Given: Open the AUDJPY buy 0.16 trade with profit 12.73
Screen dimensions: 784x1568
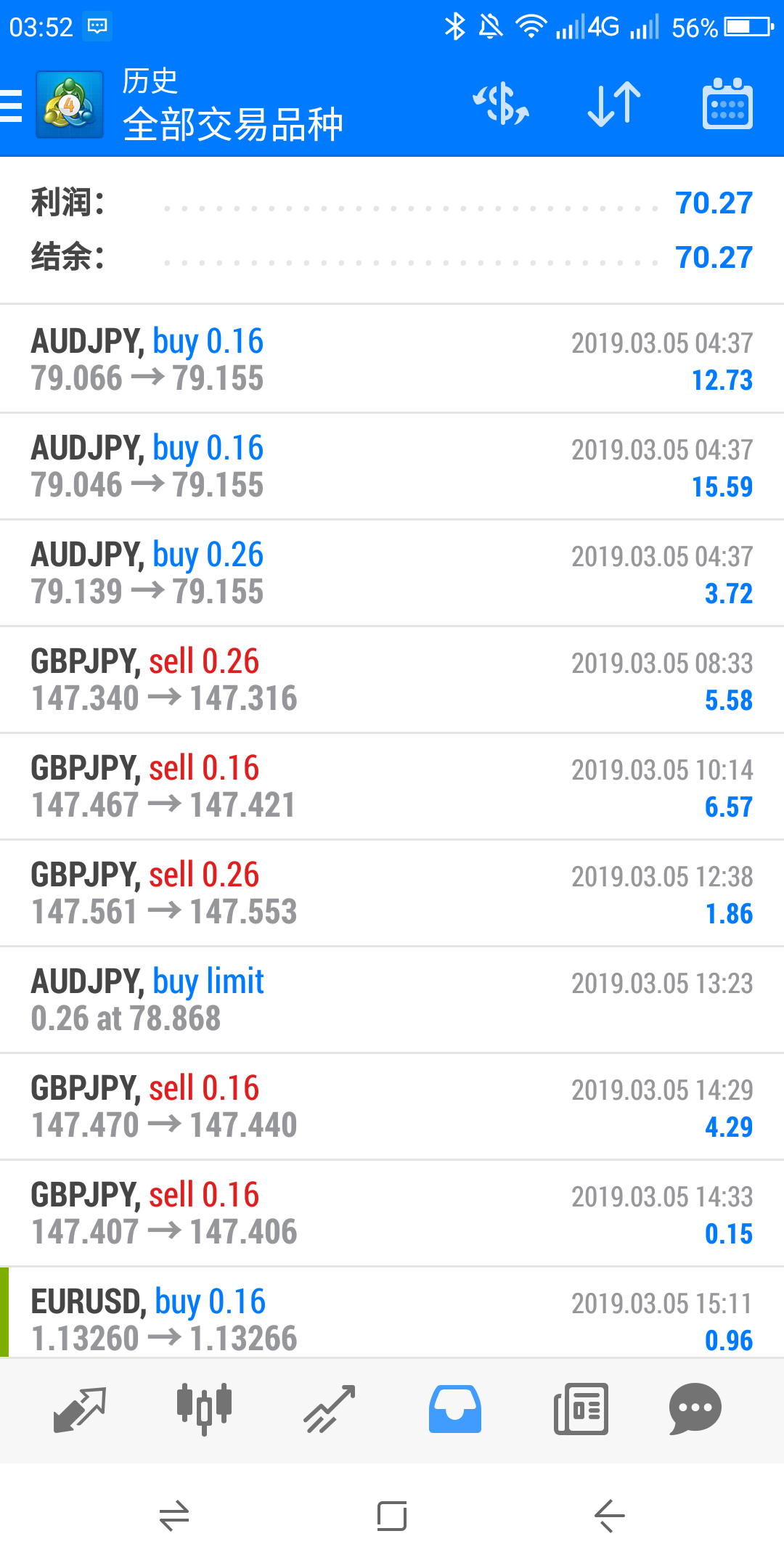Looking at the screenshot, I should coord(392,359).
